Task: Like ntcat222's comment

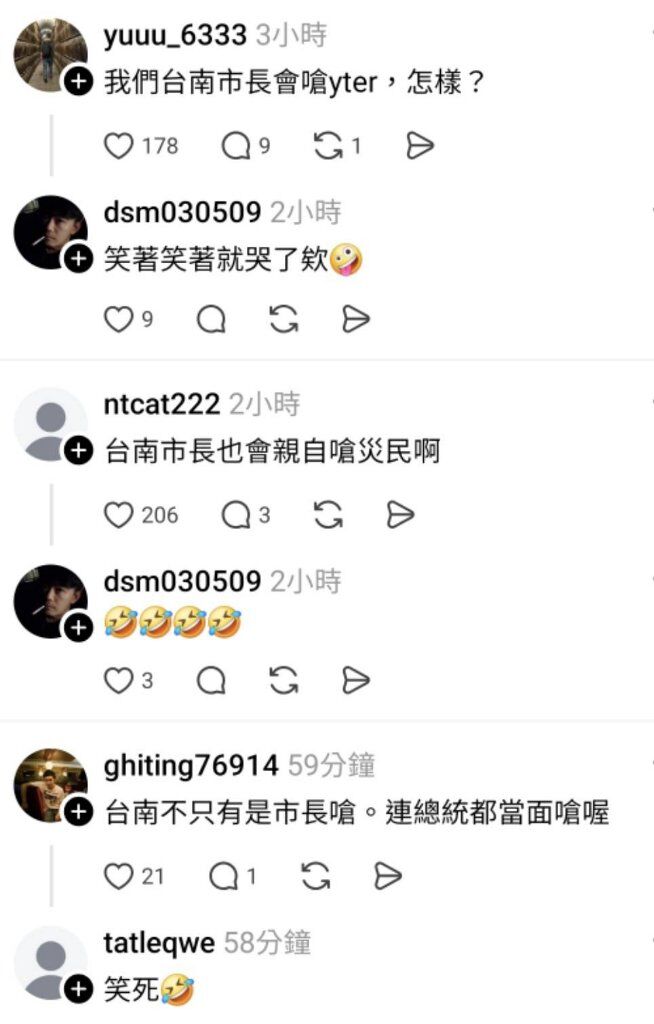Action: 119,515
